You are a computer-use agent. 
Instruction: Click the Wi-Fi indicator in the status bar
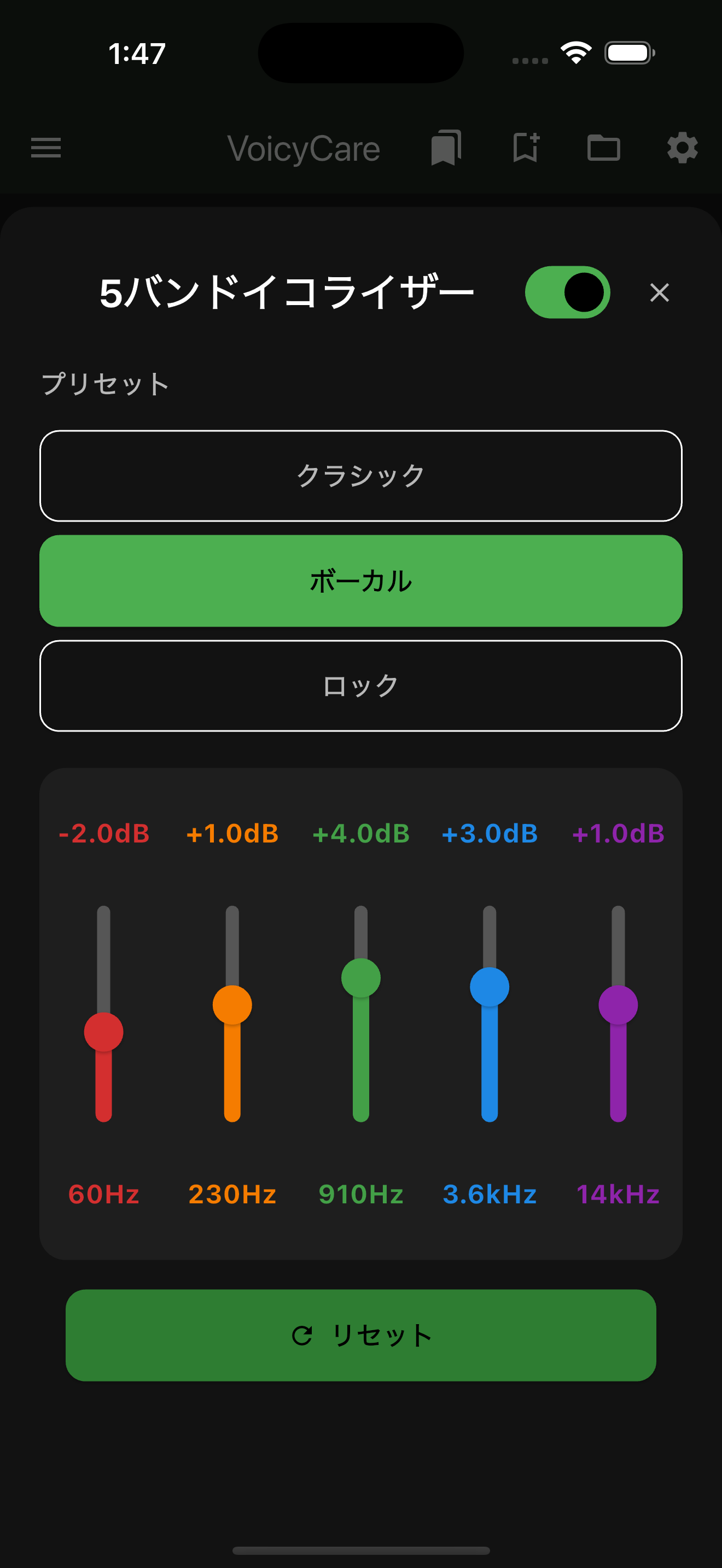tap(576, 54)
